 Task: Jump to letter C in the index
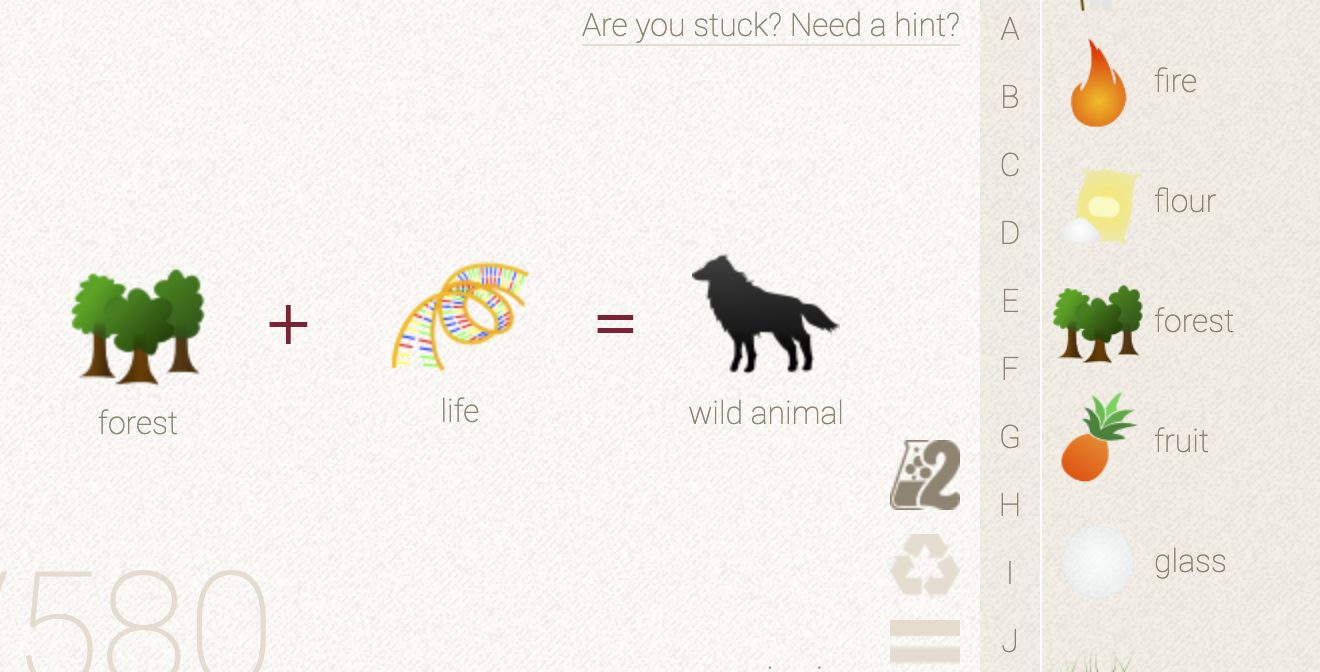[x=1010, y=165]
